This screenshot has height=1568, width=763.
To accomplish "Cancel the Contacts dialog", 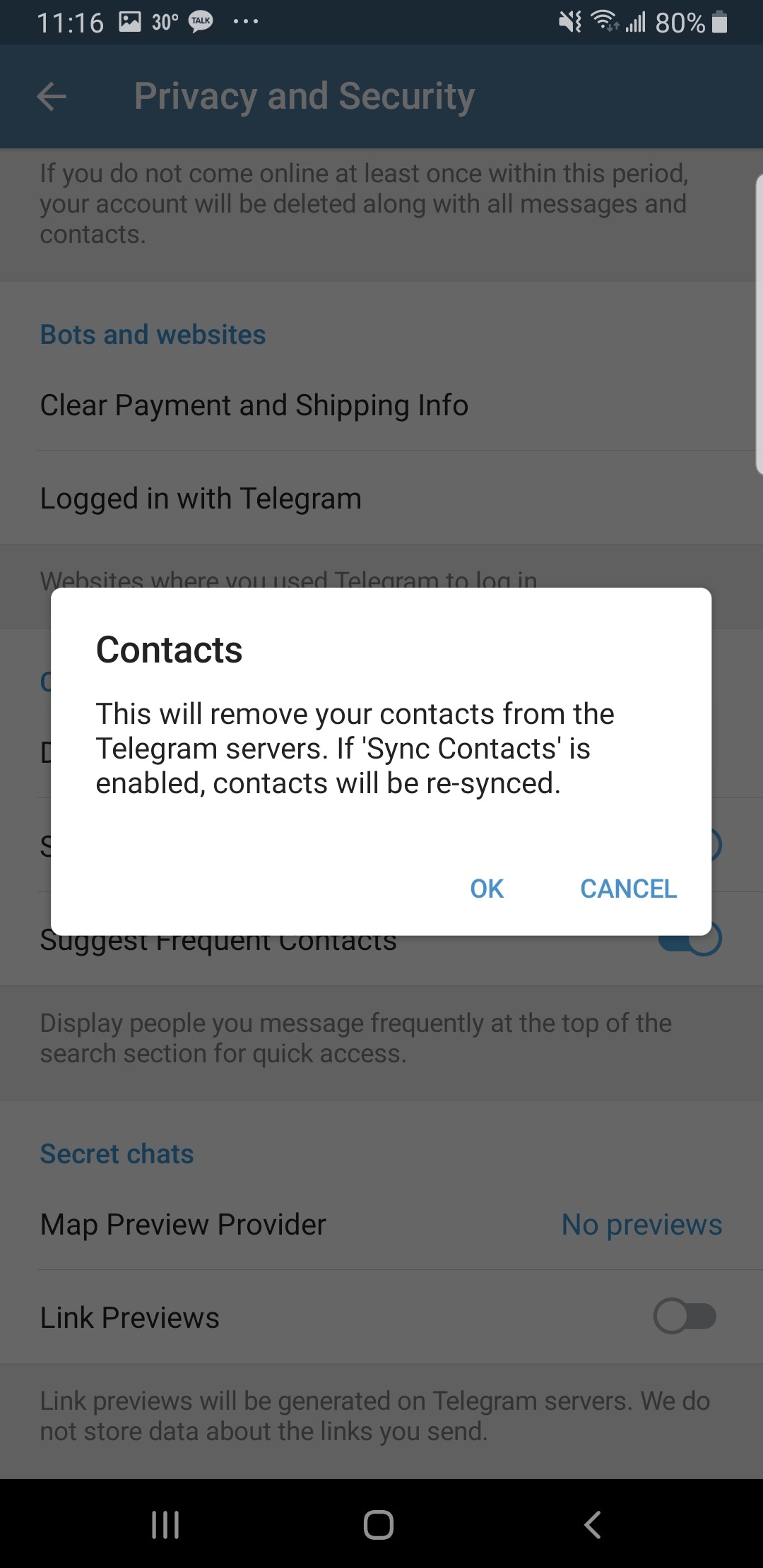I will [x=628, y=889].
